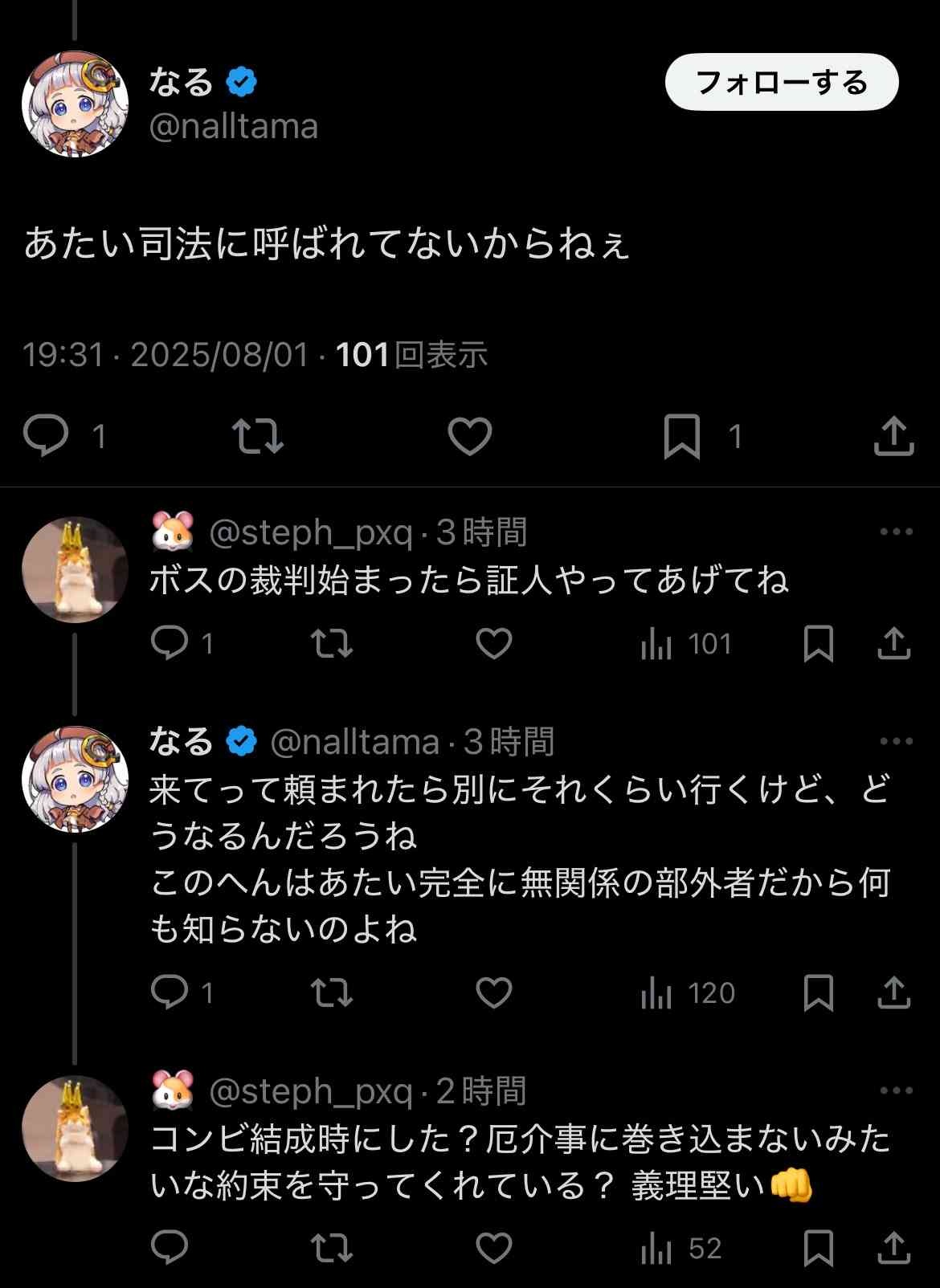Repost the reply ボスの裁判始まったら

331,643
